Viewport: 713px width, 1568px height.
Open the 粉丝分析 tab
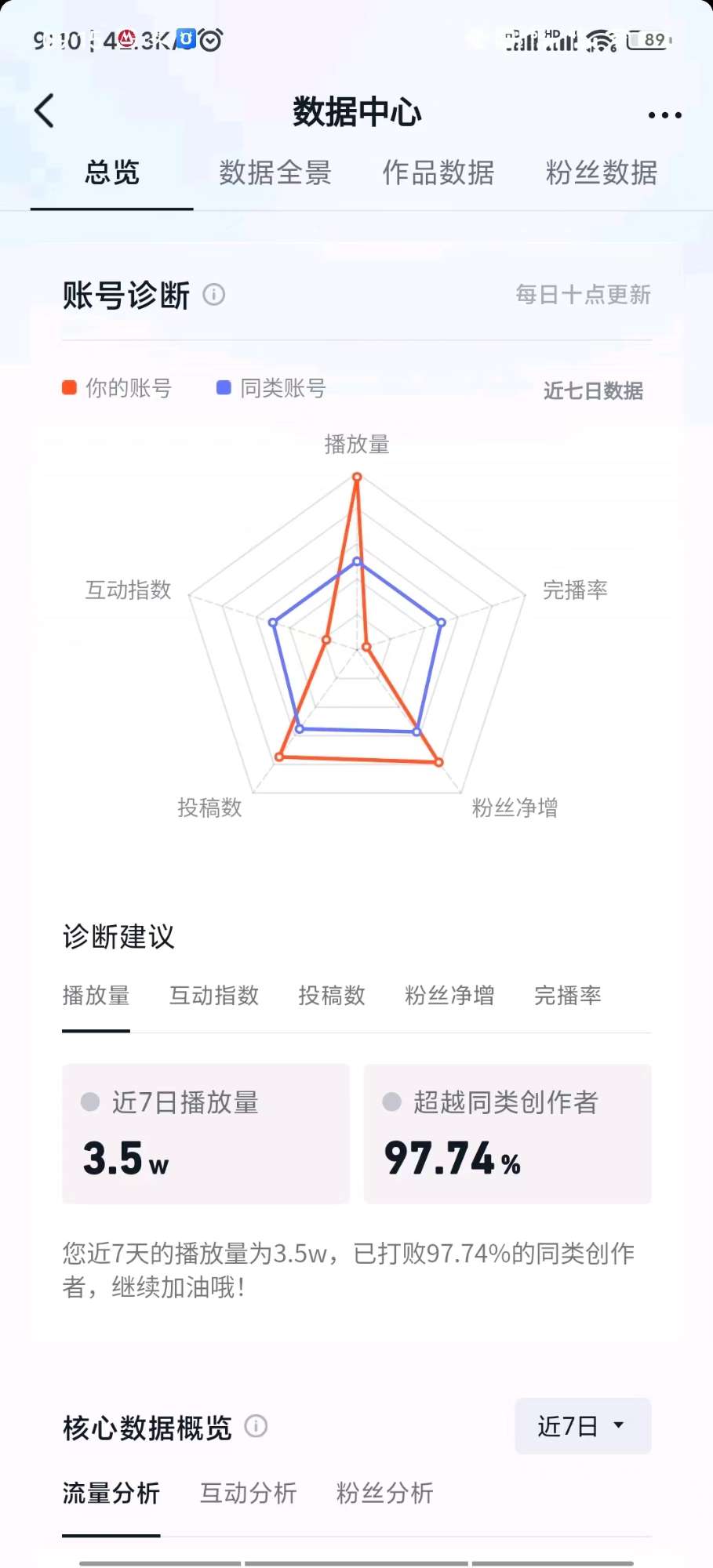(x=384, y=1493)
